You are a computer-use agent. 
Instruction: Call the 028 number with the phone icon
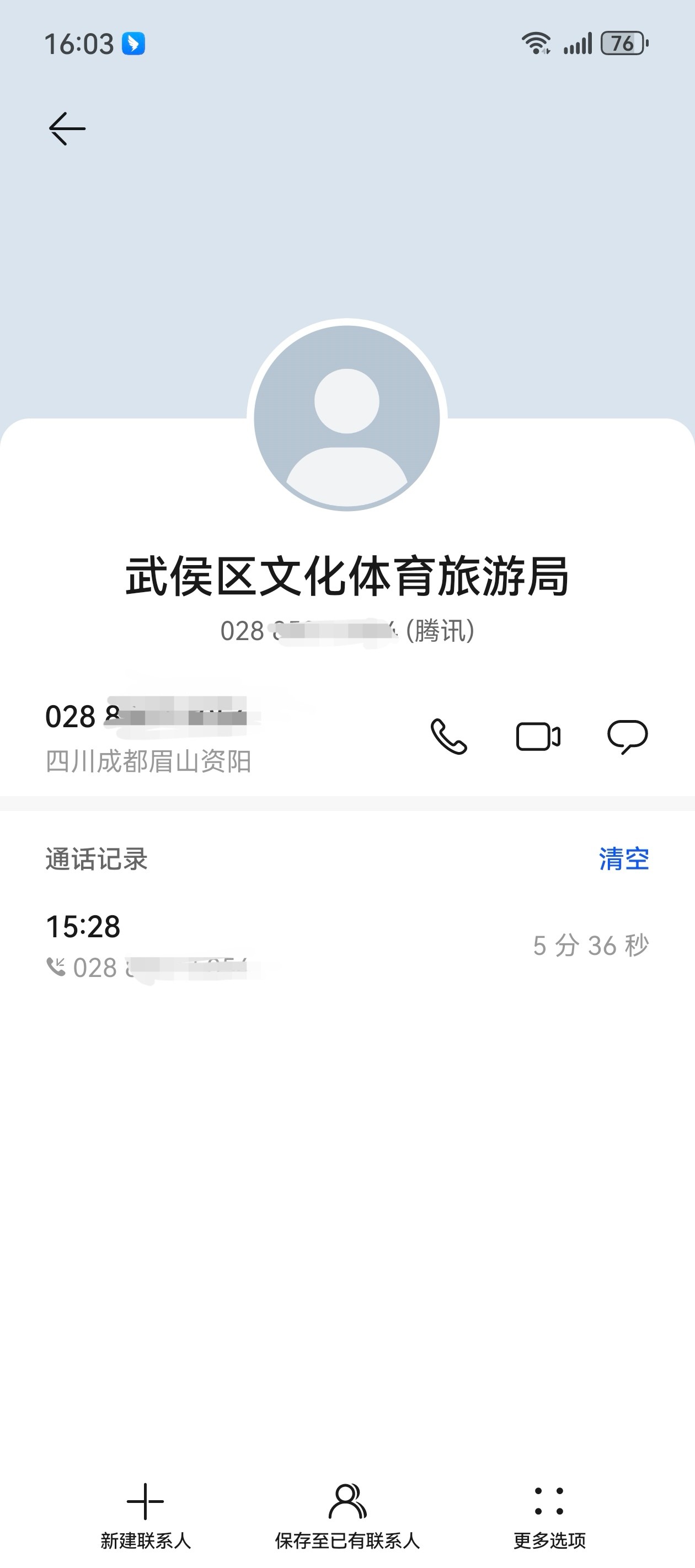click(x=449, y=737)
